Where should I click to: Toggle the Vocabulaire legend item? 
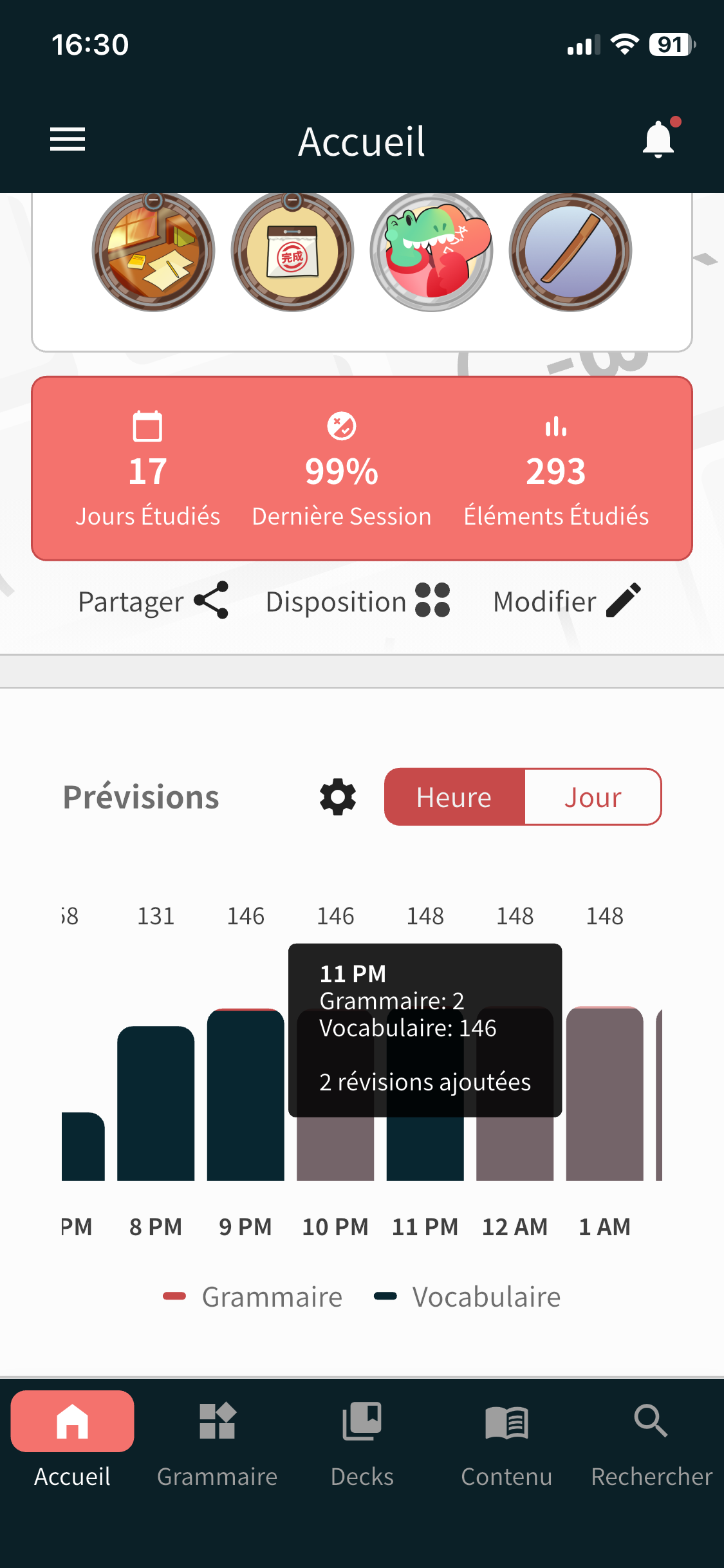tap(467, 1296)
